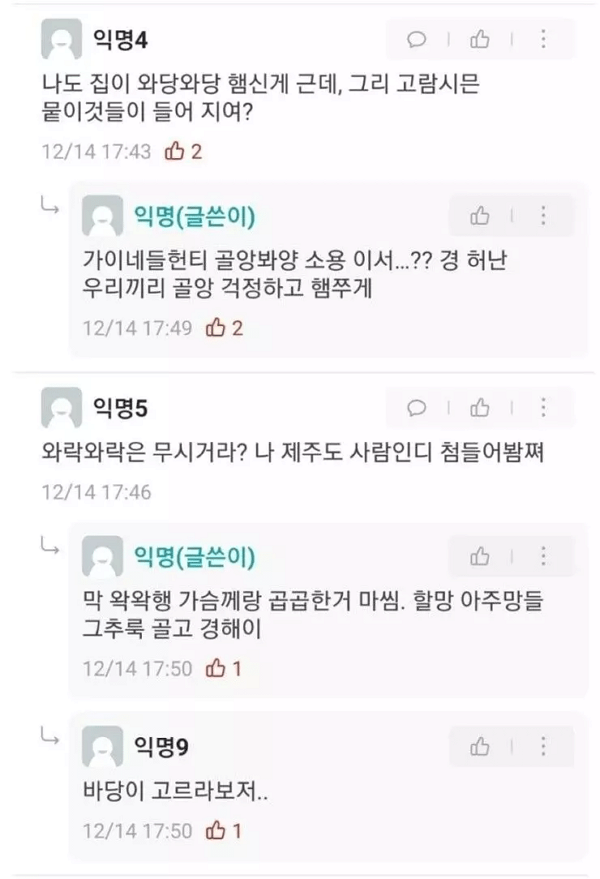Like the author's reply posted at 17:49
The height and width of the screenshot is (879, 600).
point(480,216)
